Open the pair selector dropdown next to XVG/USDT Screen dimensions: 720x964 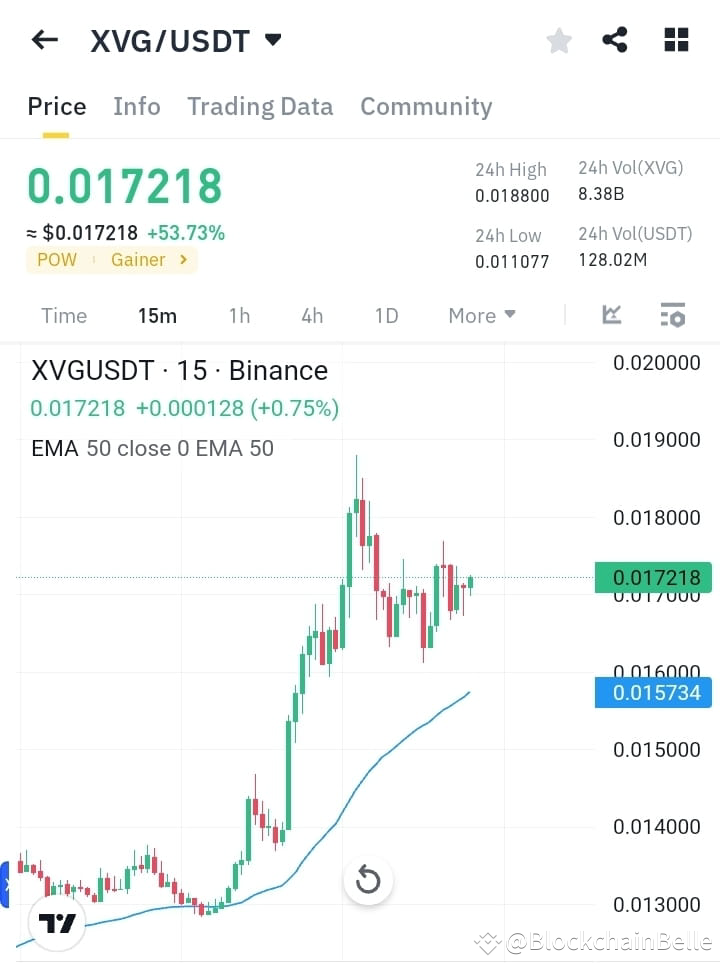click(271, 41)
